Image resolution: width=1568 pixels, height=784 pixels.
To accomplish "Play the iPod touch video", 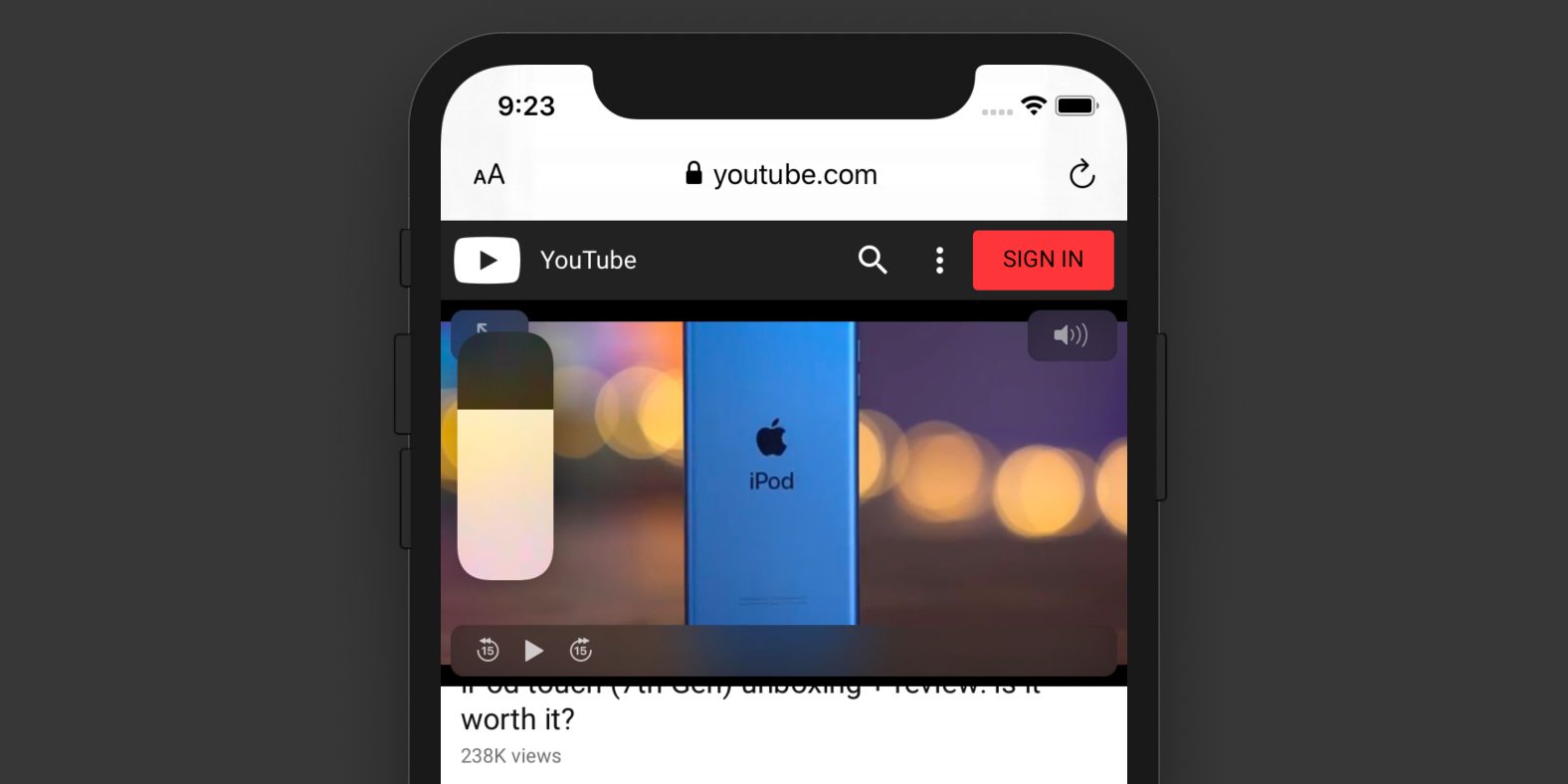I will point(534,651).
